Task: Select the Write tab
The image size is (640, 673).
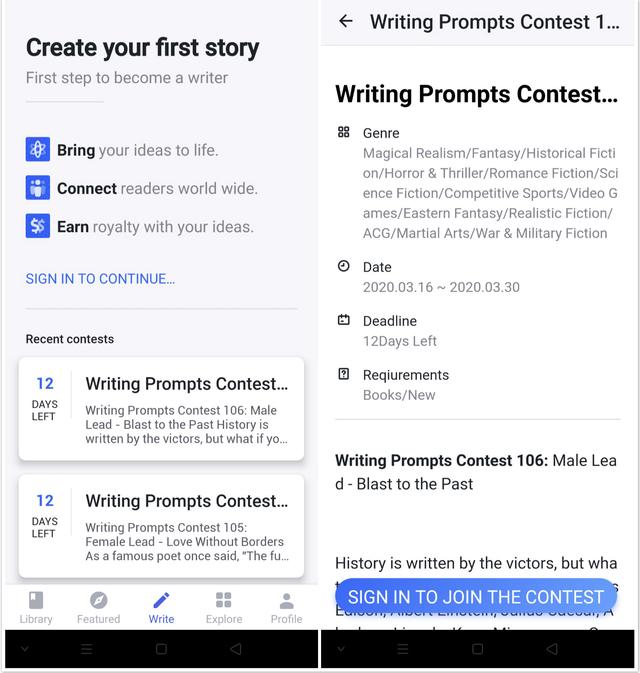Action: [161, 607]
